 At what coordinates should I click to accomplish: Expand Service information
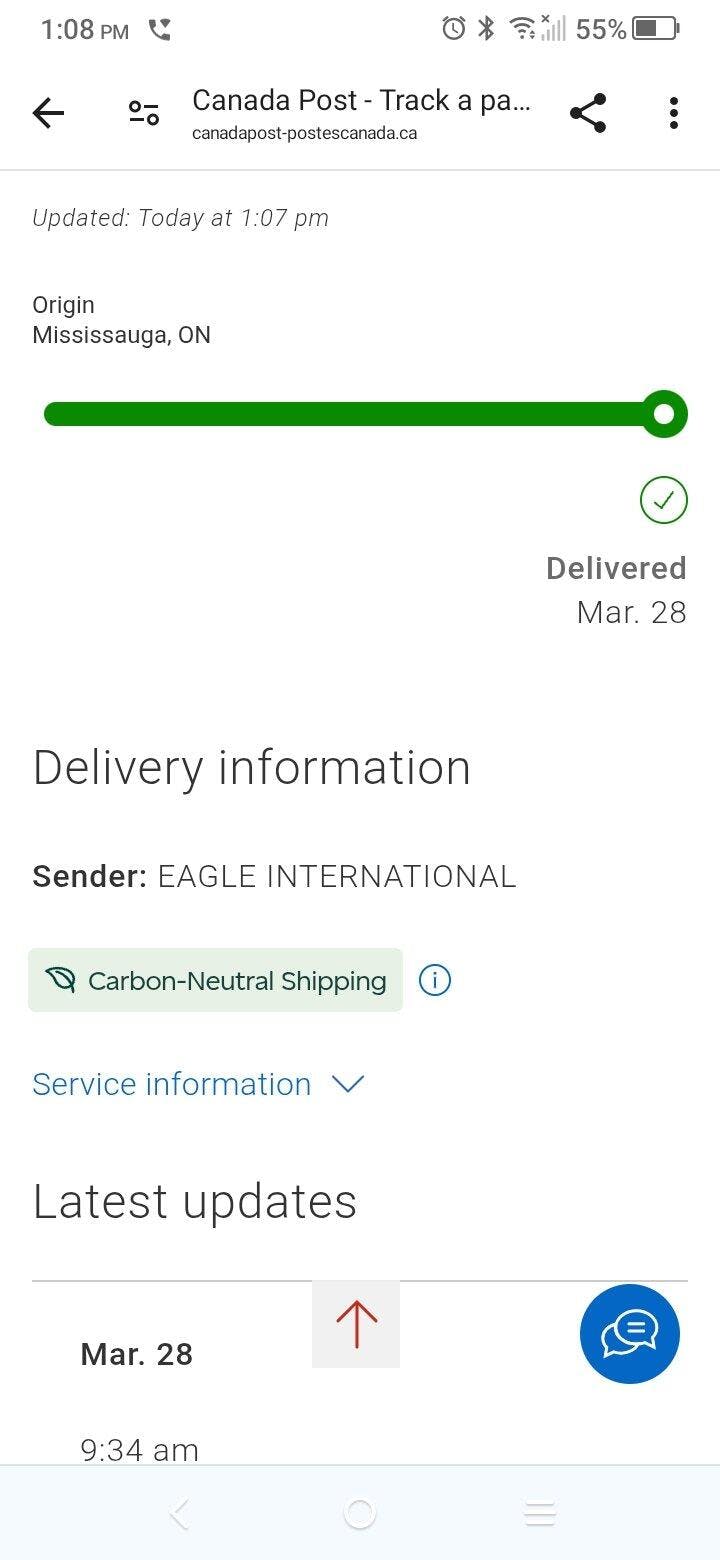[x=198, y=1084]
